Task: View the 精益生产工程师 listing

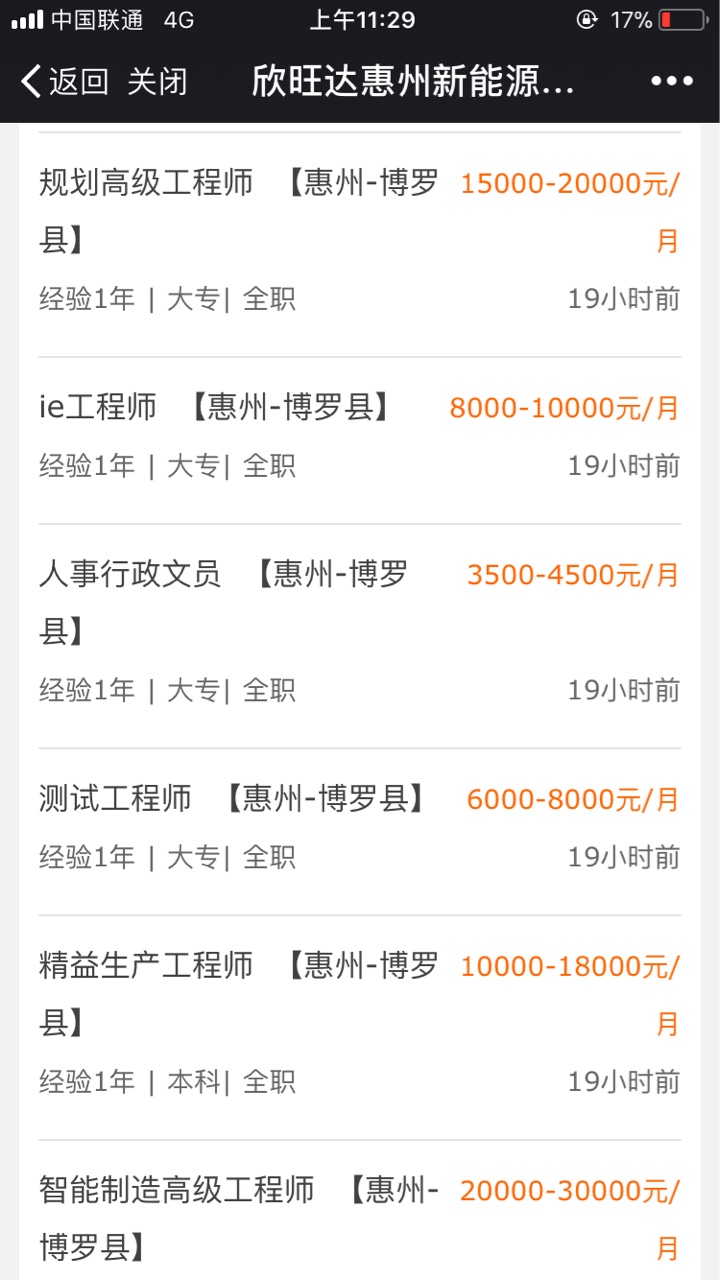Action: [146, 965]
